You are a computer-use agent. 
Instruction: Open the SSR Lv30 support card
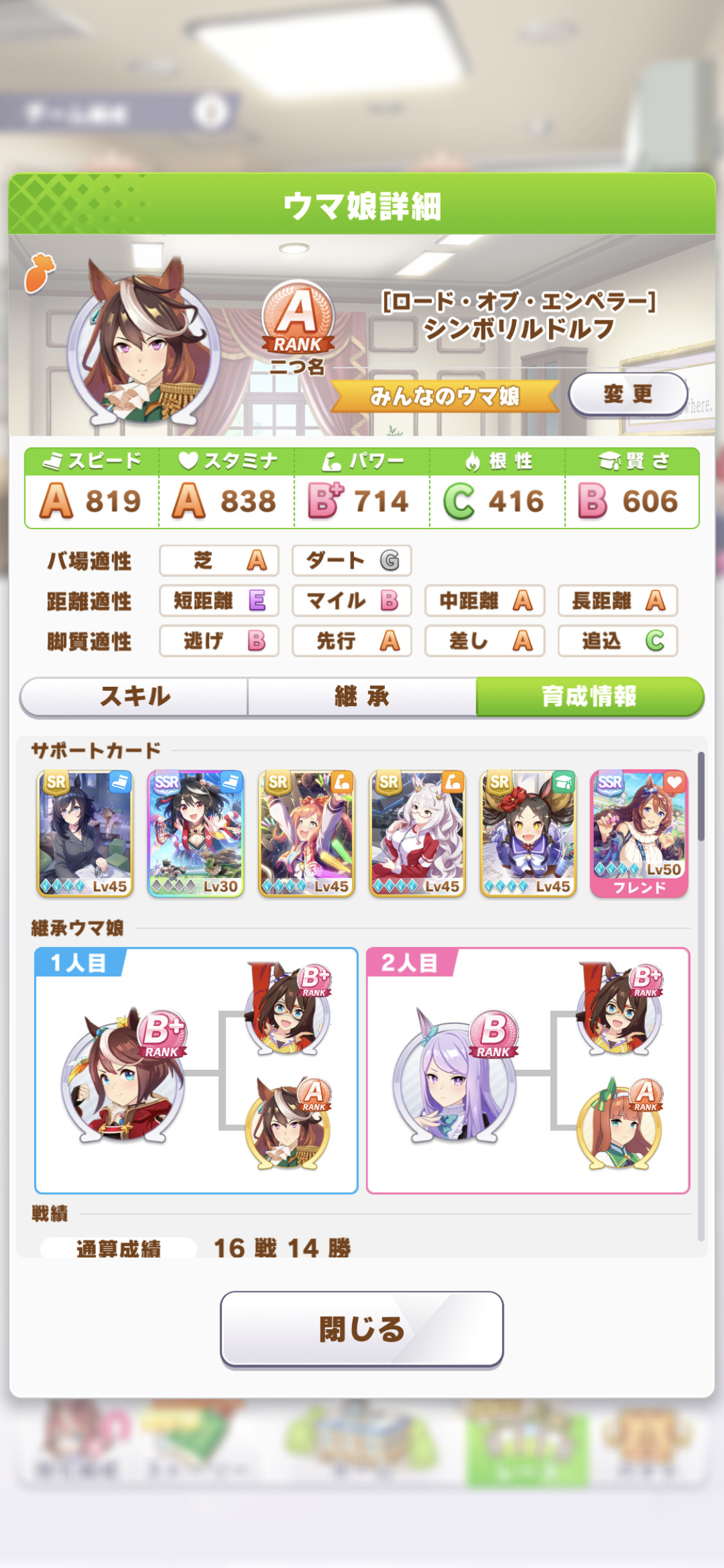coord(196,833)
